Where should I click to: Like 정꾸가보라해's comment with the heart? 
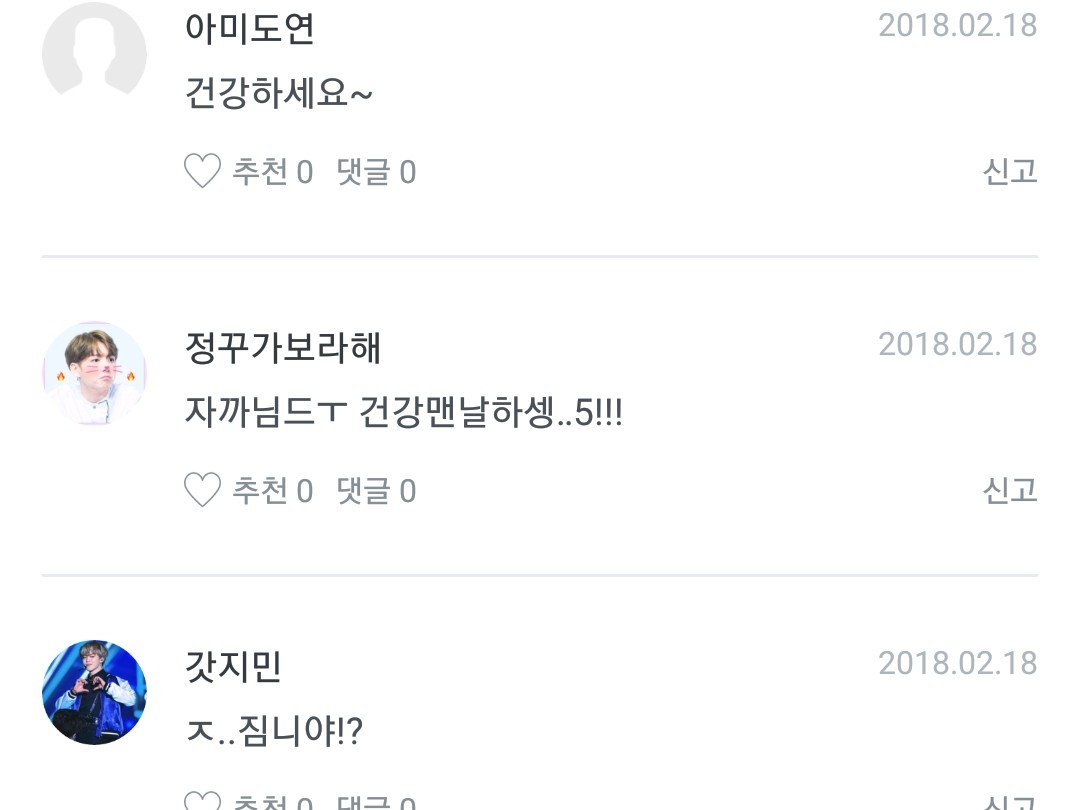point(202,490)
